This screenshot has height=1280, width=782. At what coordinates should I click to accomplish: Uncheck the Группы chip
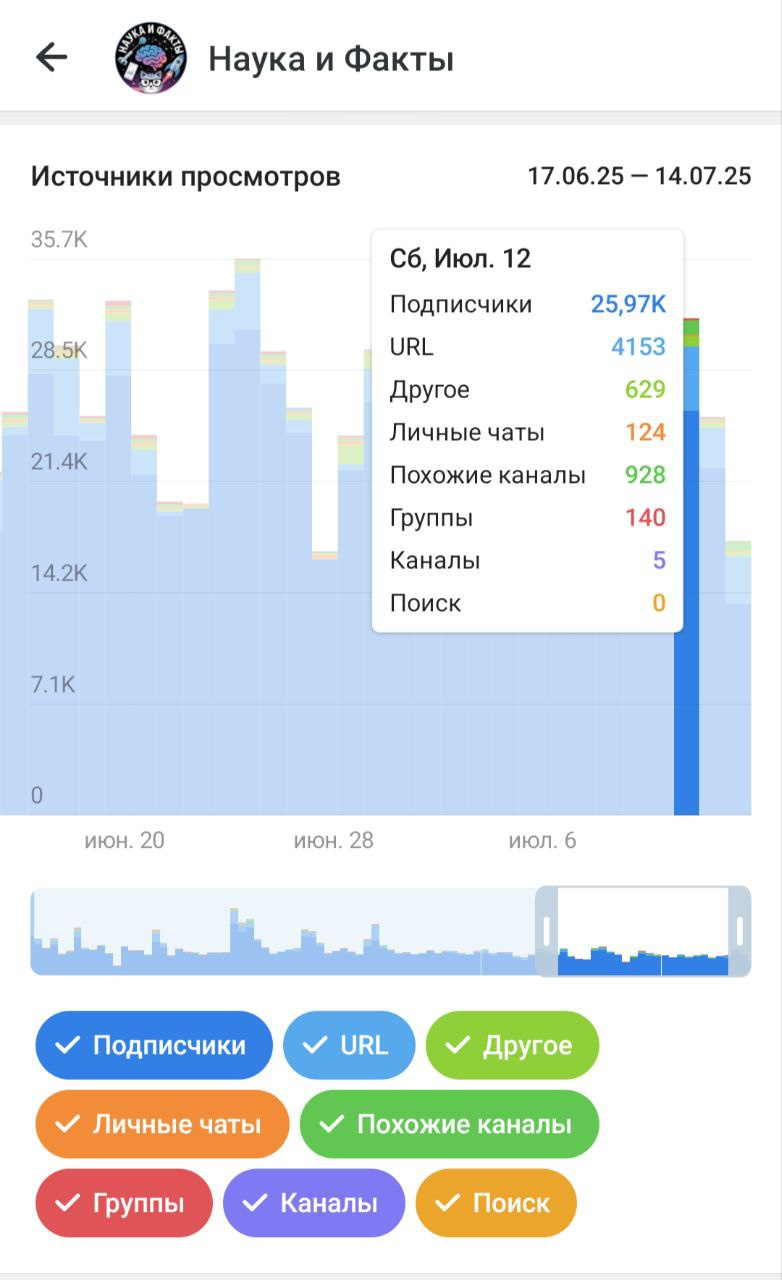click(124, 1203)
